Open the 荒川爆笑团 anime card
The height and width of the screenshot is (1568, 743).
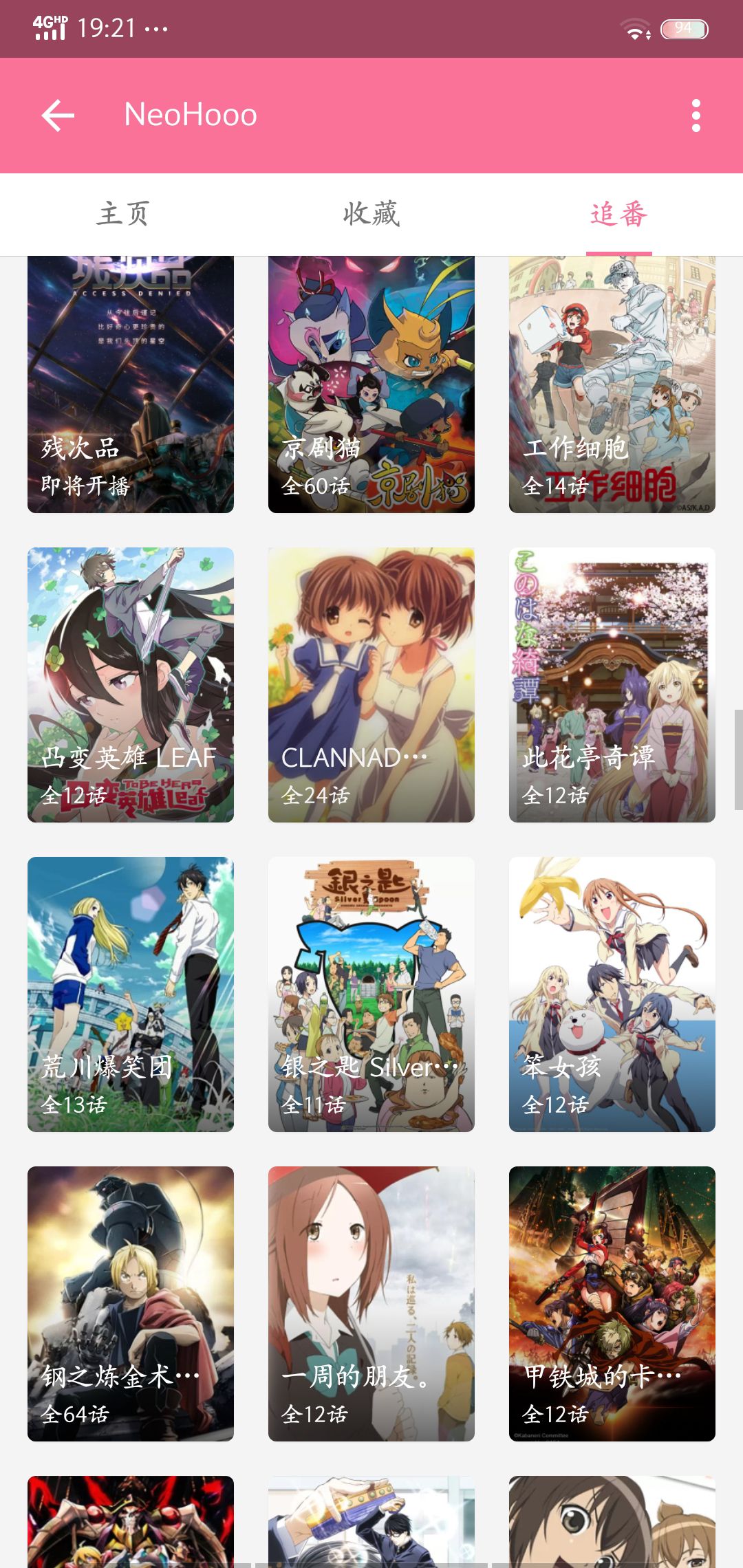pos(131,994)
